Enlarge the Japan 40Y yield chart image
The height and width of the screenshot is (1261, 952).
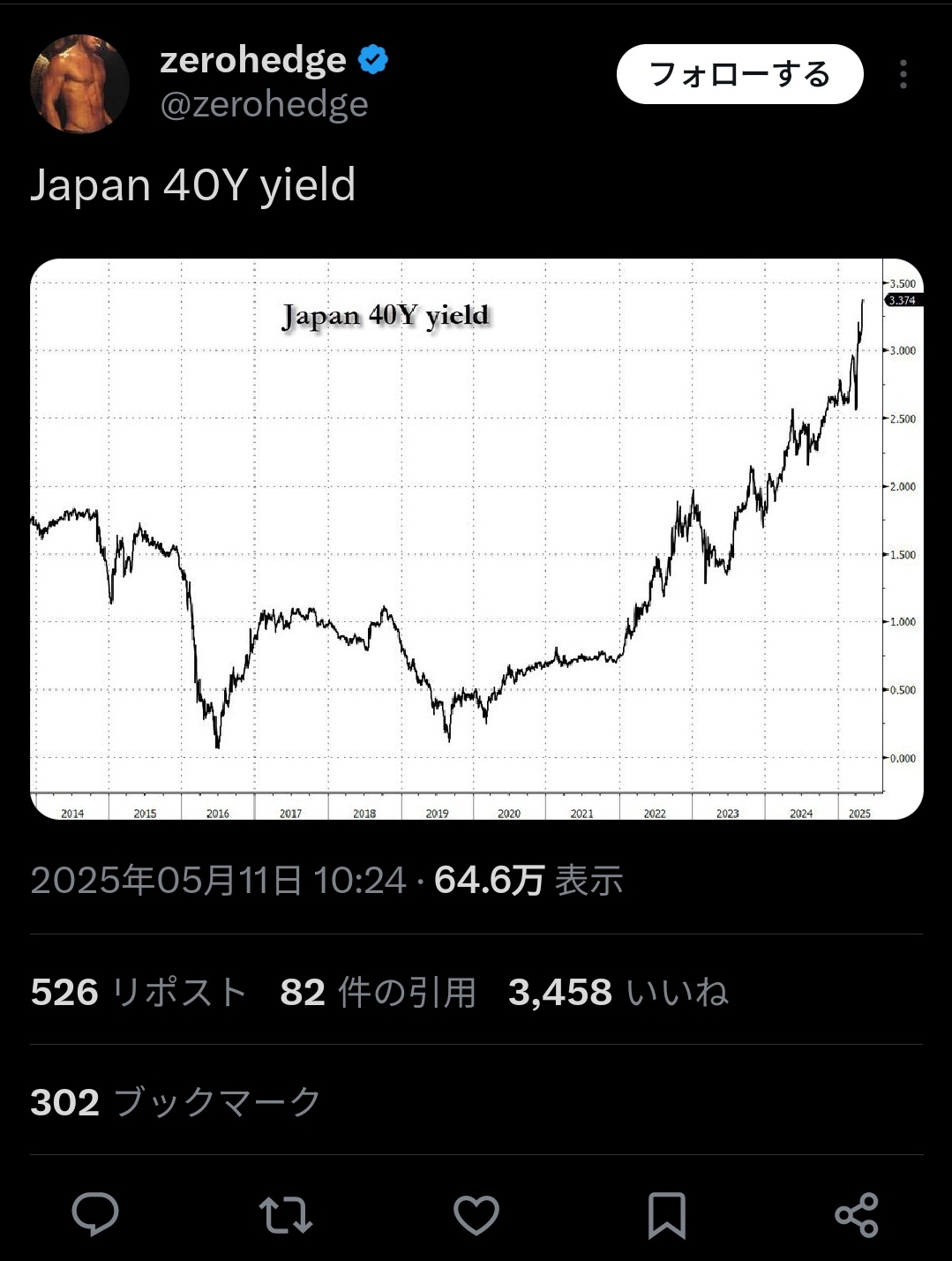(476, 538)
